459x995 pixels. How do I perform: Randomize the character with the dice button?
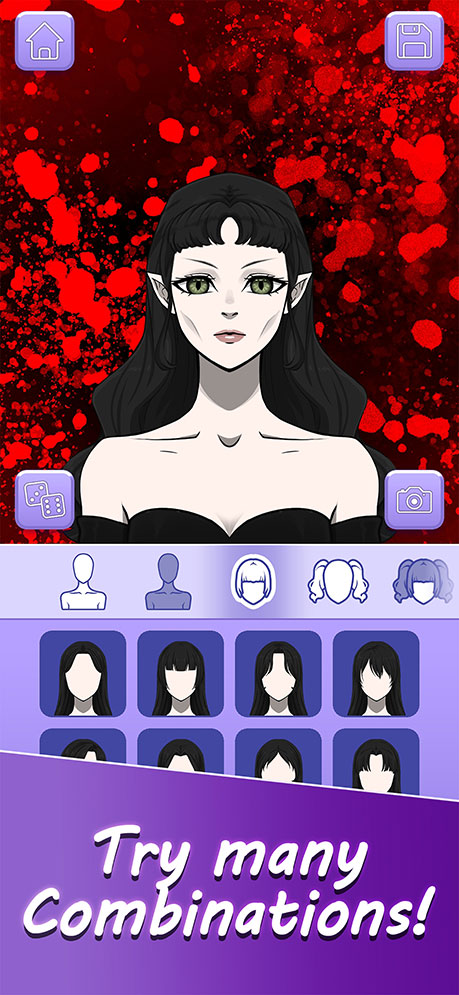click(x=44, y=499)
